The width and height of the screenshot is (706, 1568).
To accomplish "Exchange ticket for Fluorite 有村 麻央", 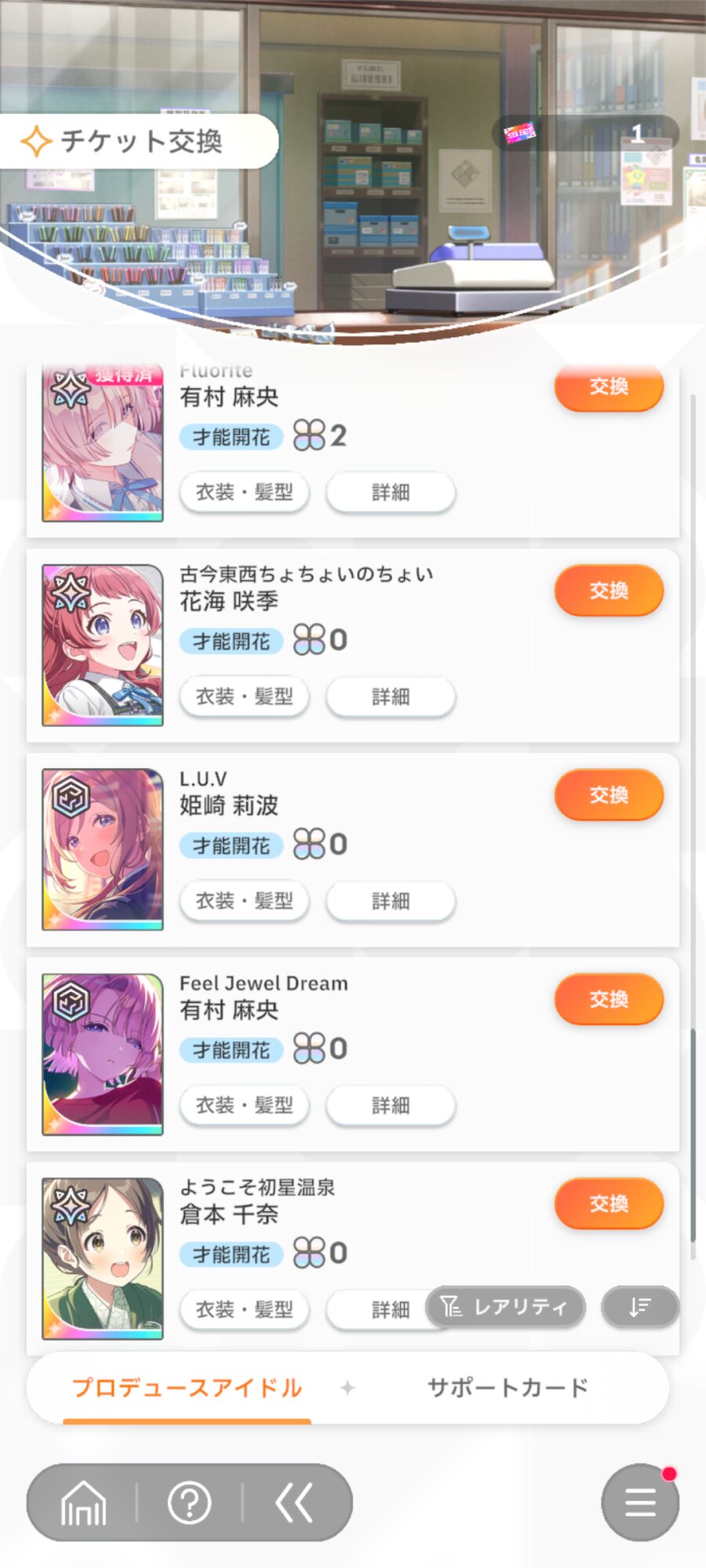I will point(609,387).
